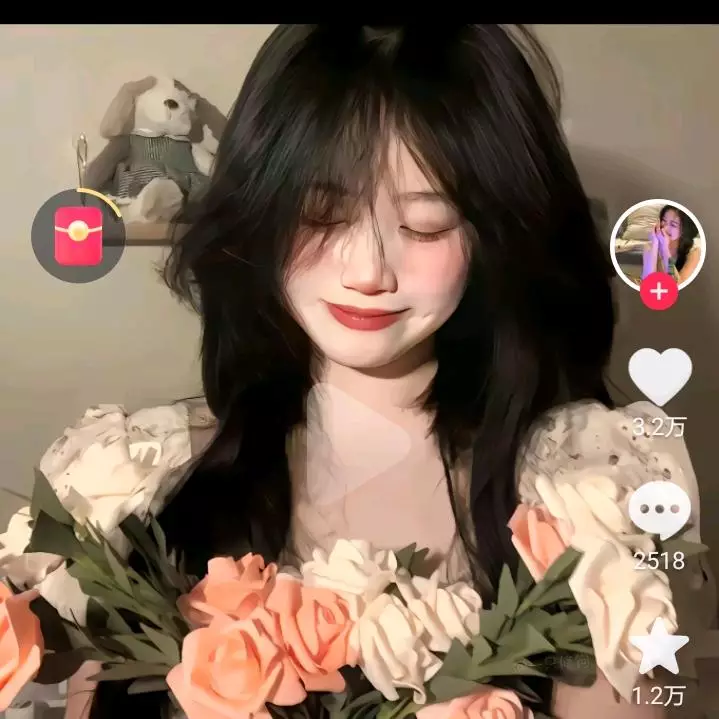Follow the creator with the plus button
The height and width of the screenshot is (719, 719).
(658, 292)
